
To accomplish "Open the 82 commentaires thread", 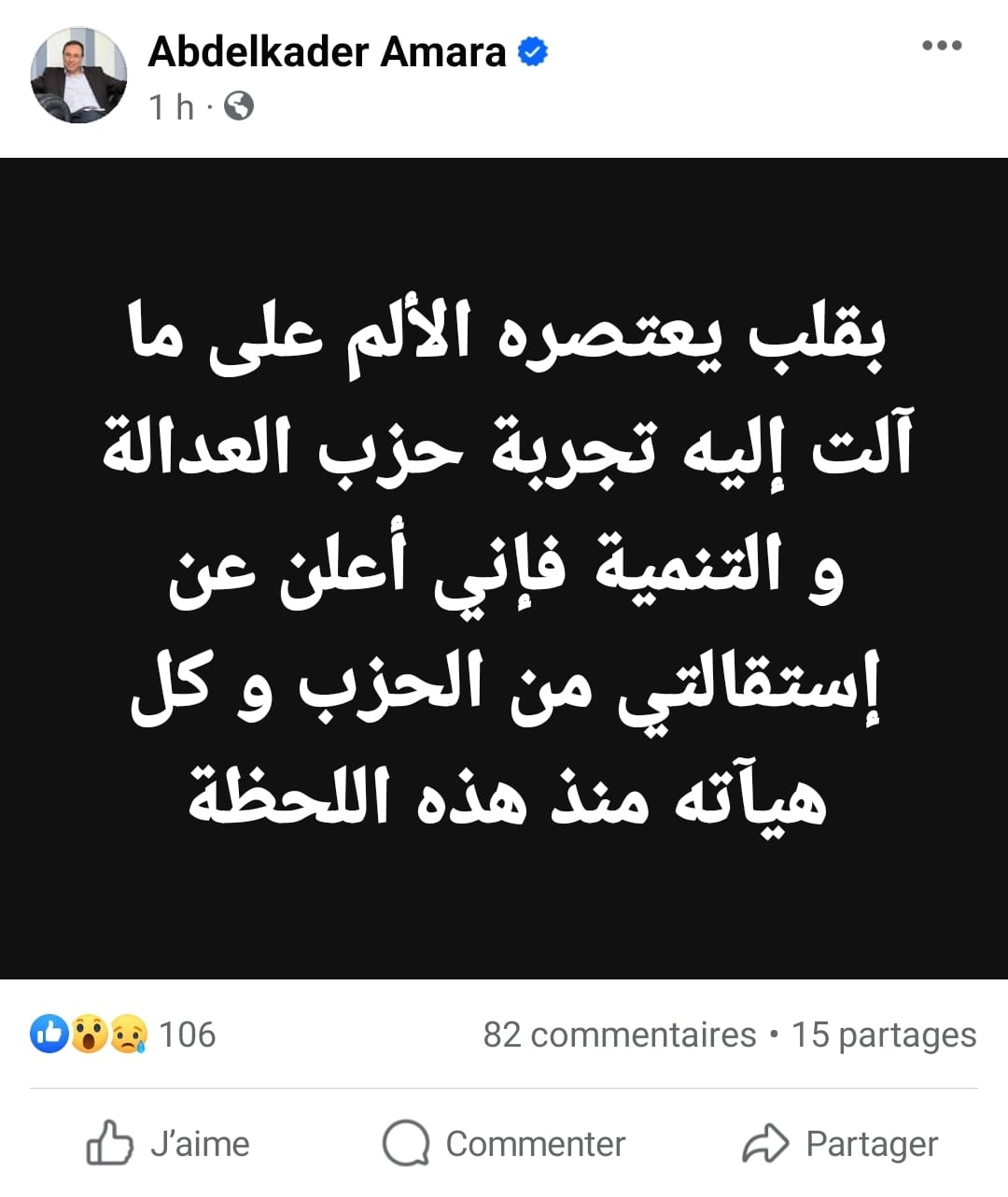I will pos(619,1035).
